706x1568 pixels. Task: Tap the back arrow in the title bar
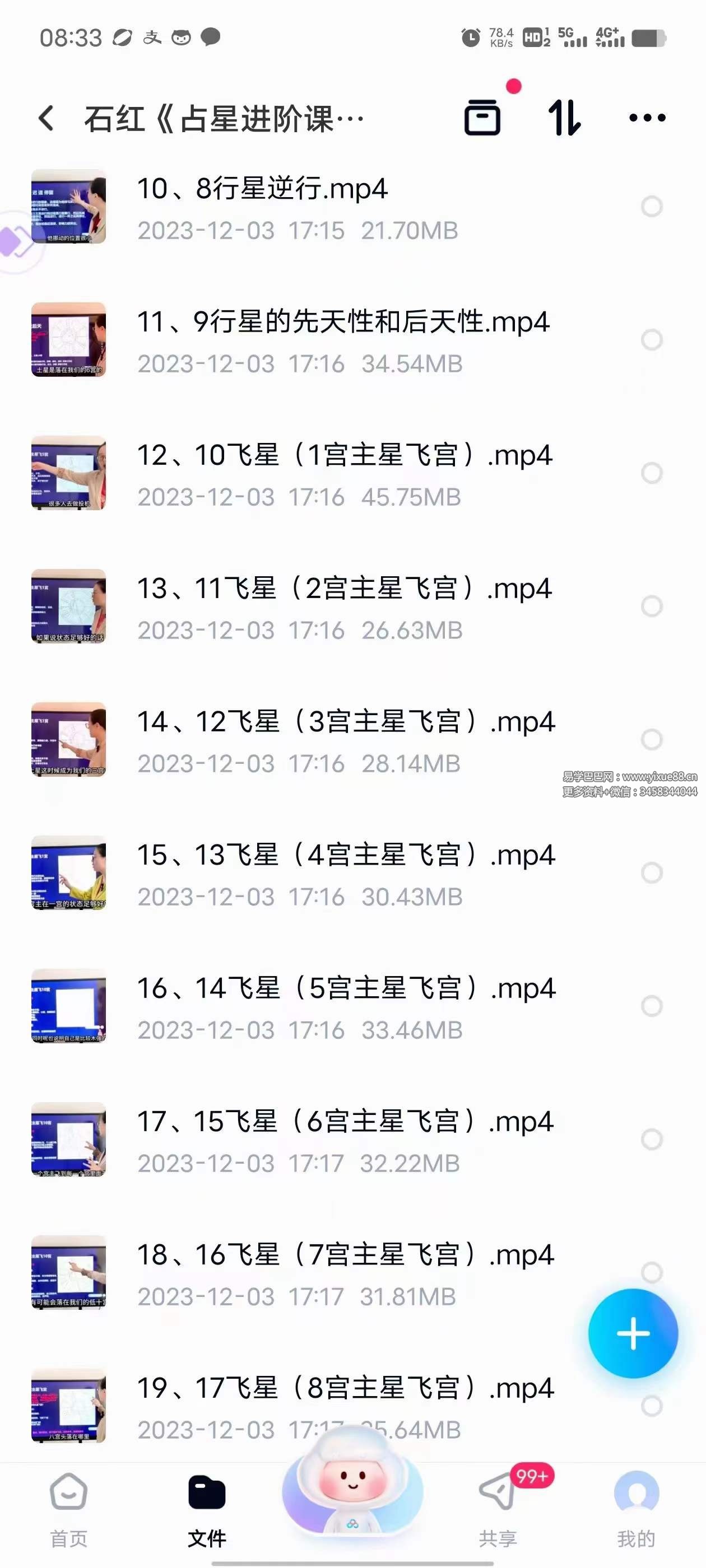(x=46, y=119)
